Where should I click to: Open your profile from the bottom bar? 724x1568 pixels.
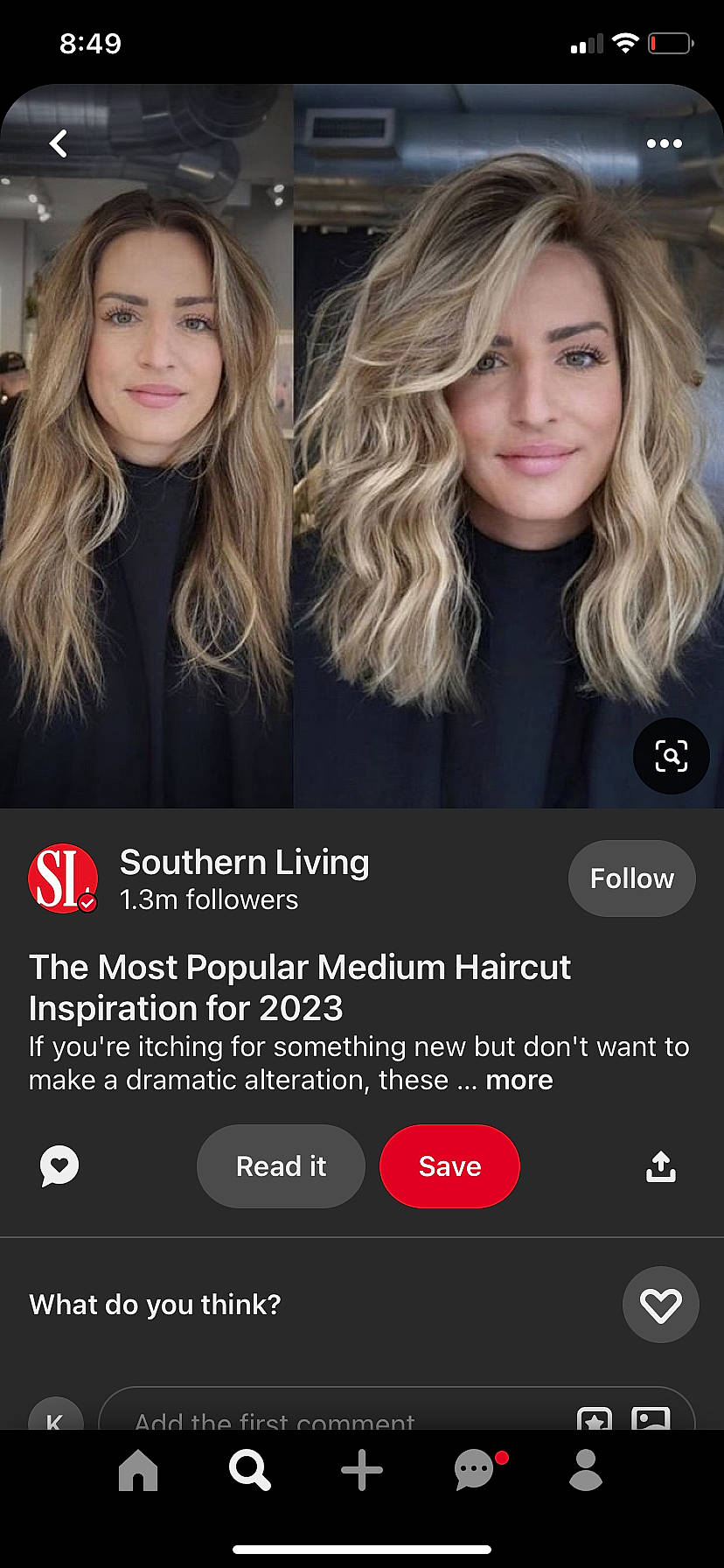[x=585, y=1471]
